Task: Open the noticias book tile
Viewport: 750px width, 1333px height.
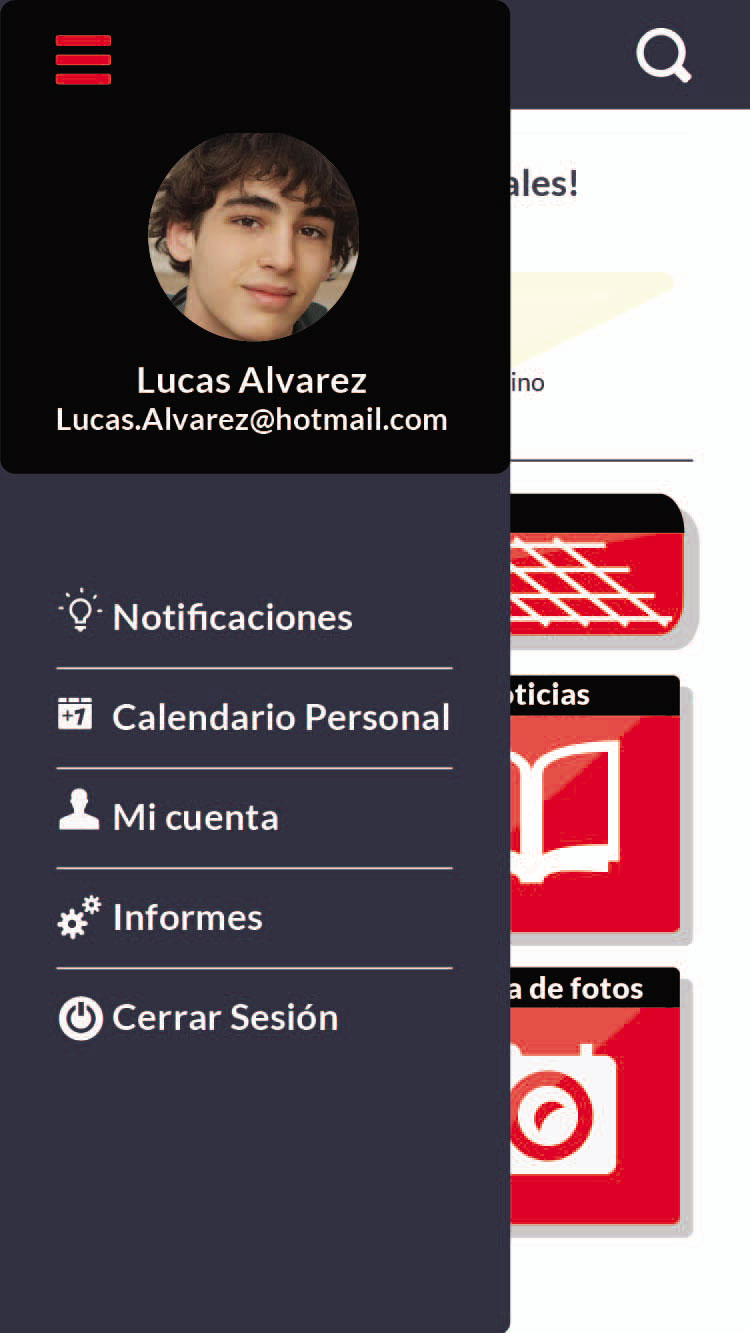Action: coord(595,812)
